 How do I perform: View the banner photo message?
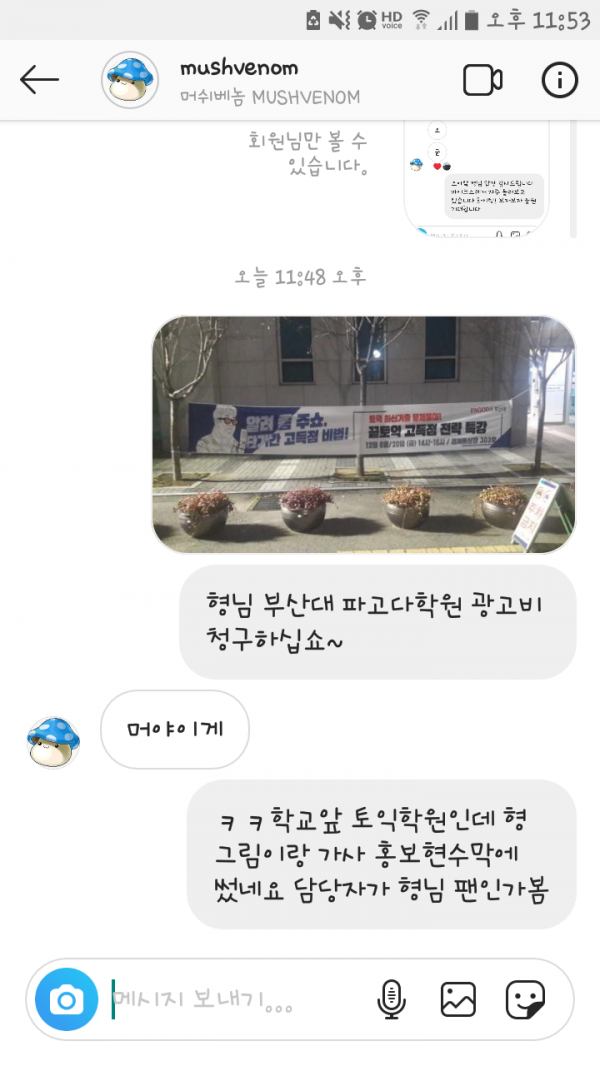click(x=364, y=435)
